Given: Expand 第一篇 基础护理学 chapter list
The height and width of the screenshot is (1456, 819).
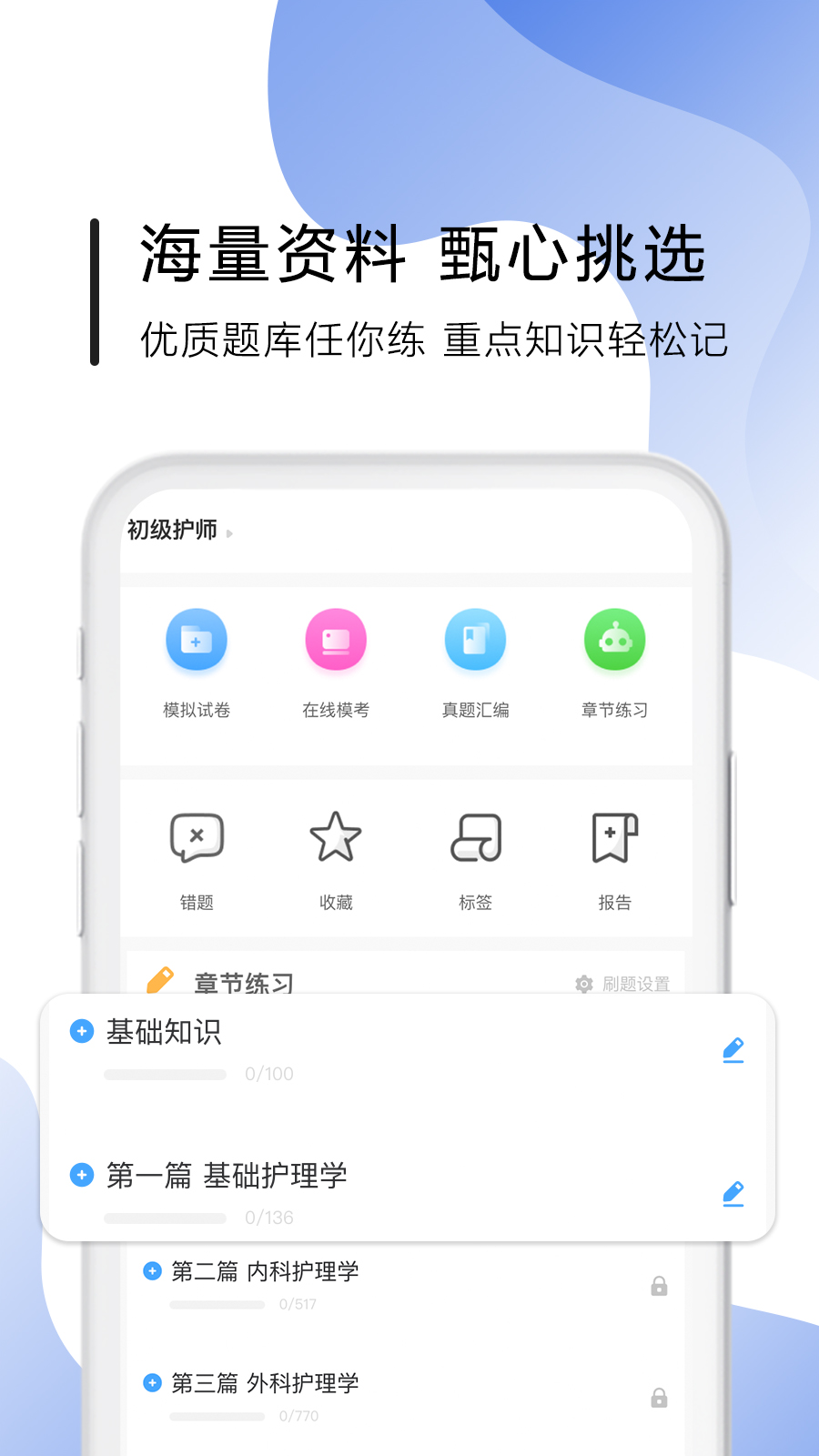Looking at the screenshot, I should (81, 1176).
